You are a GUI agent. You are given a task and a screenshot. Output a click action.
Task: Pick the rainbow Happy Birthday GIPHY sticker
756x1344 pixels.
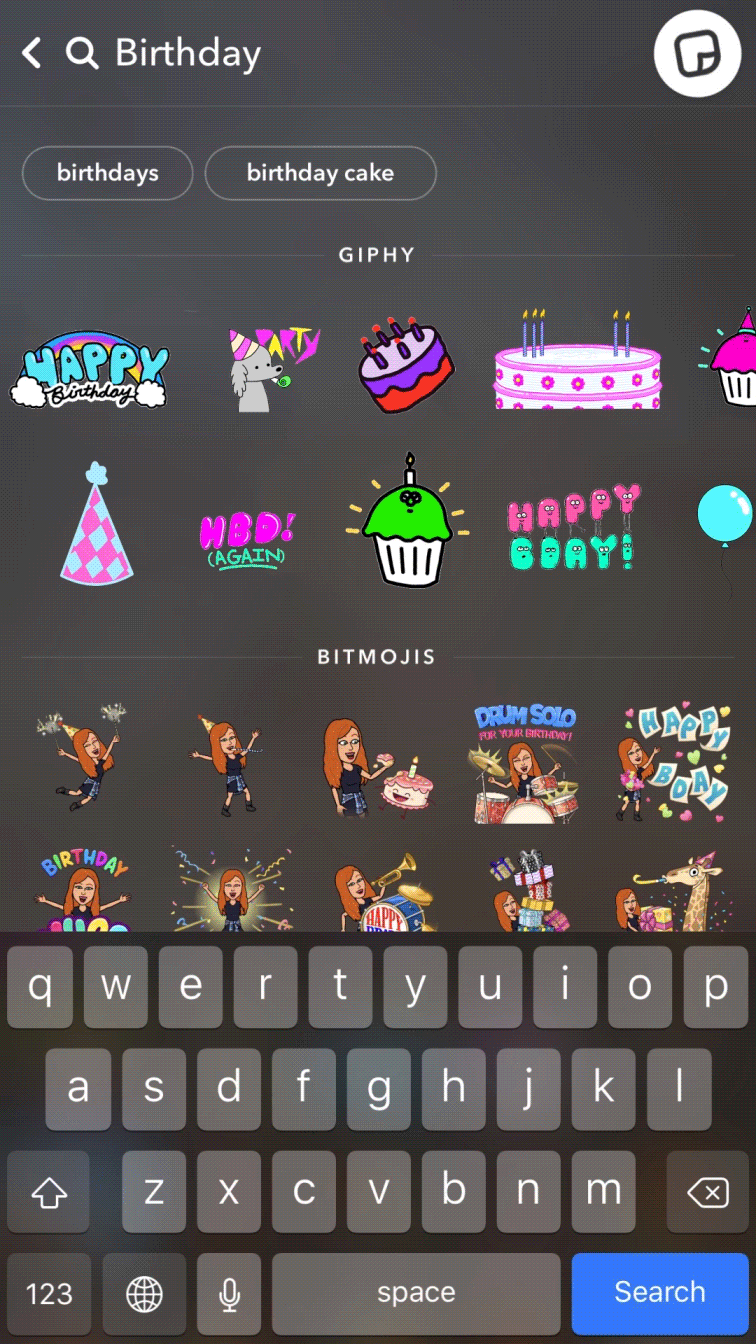click(x=90, y=369)
